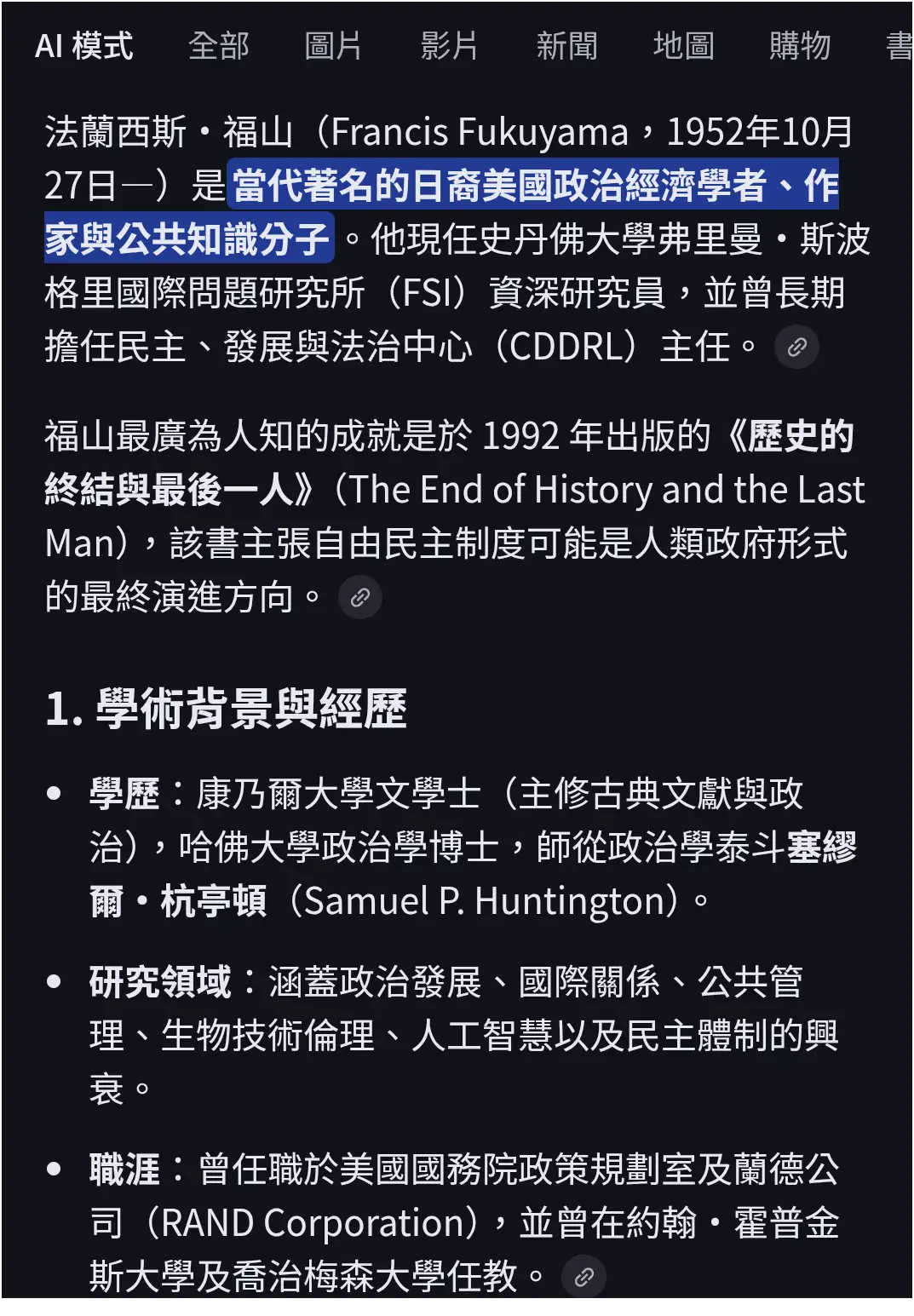This screenshot has width=914, height=1316.
Task: Switch to the 圖片 tab
Action: coord(333,46)
